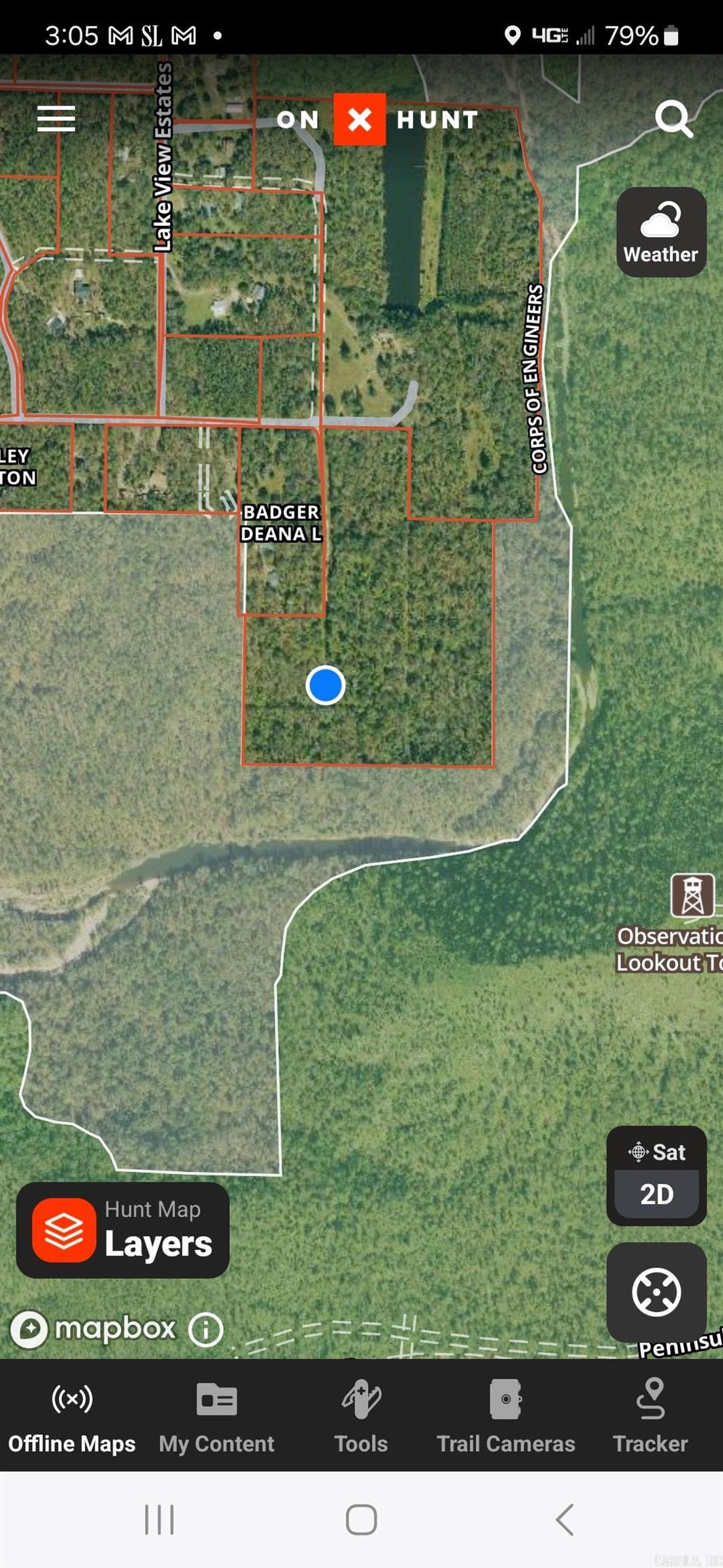Switch the map to 2D/3D view

pyautogui.click(x=656, y=1194)
